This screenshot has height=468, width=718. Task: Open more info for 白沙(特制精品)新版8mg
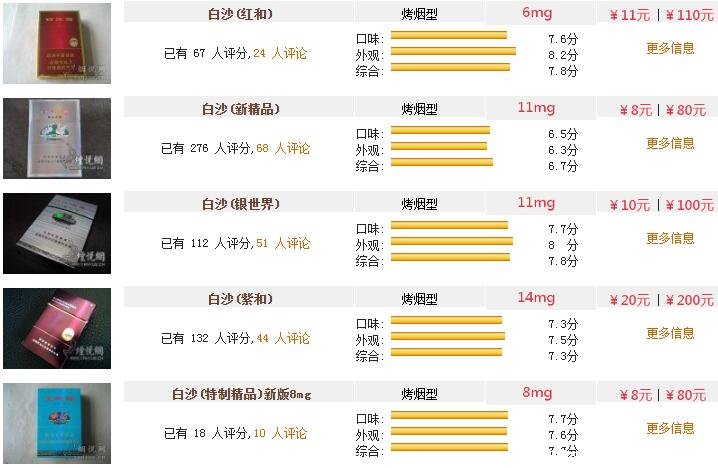669,428
